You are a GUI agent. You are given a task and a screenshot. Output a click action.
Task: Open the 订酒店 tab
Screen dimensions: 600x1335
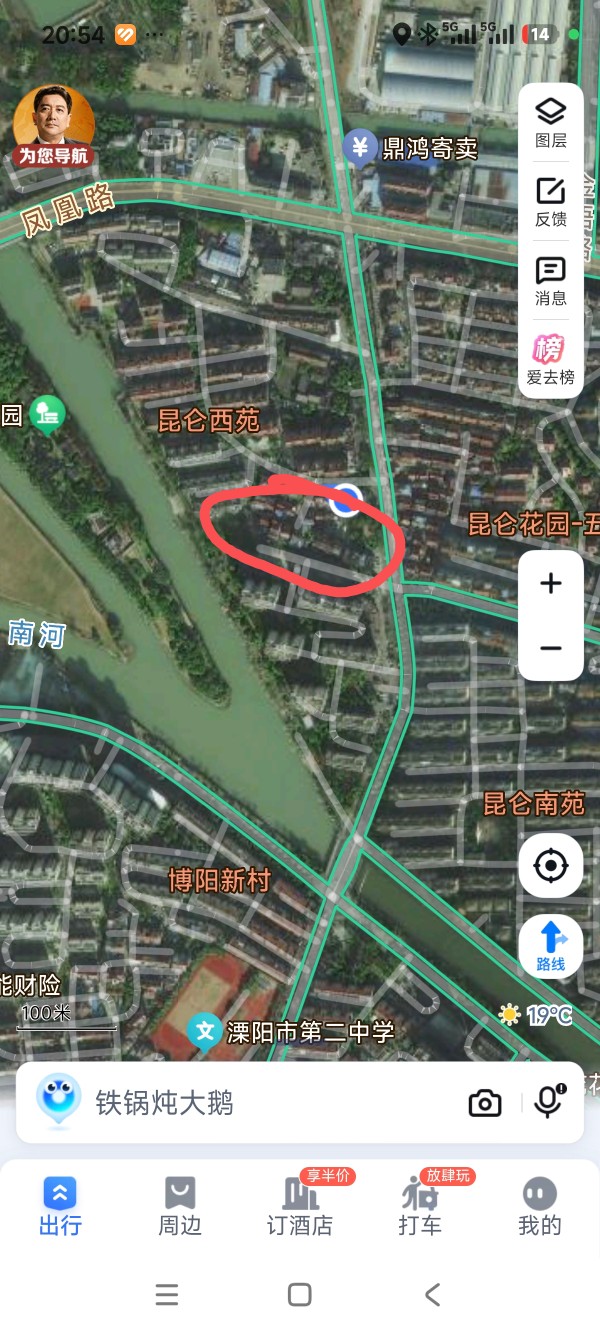[300, 1205]
